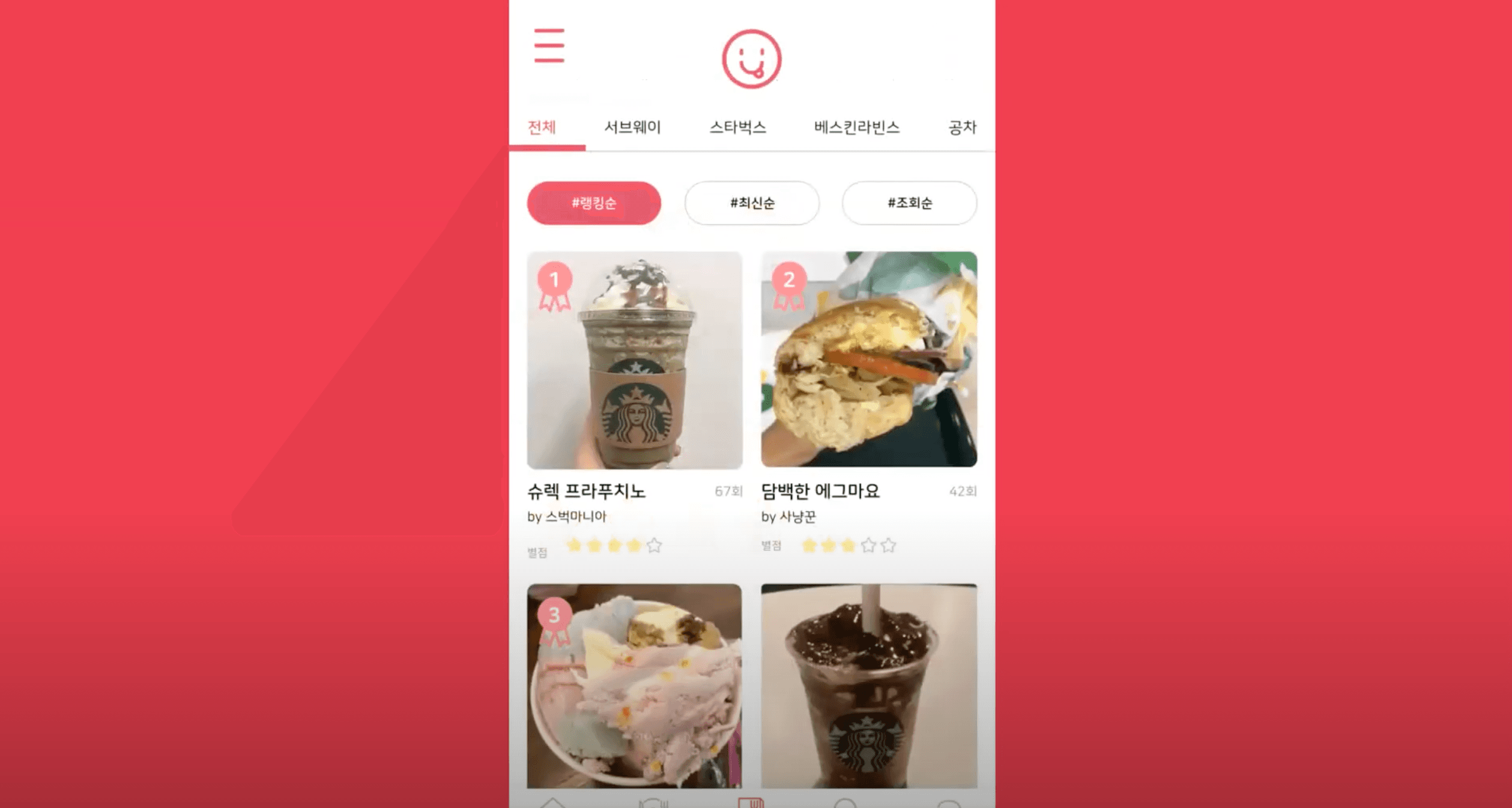The image size is (1512, 808).
Task: Switch to the 서브웨이 tab
Action: (x=632, y=127)
